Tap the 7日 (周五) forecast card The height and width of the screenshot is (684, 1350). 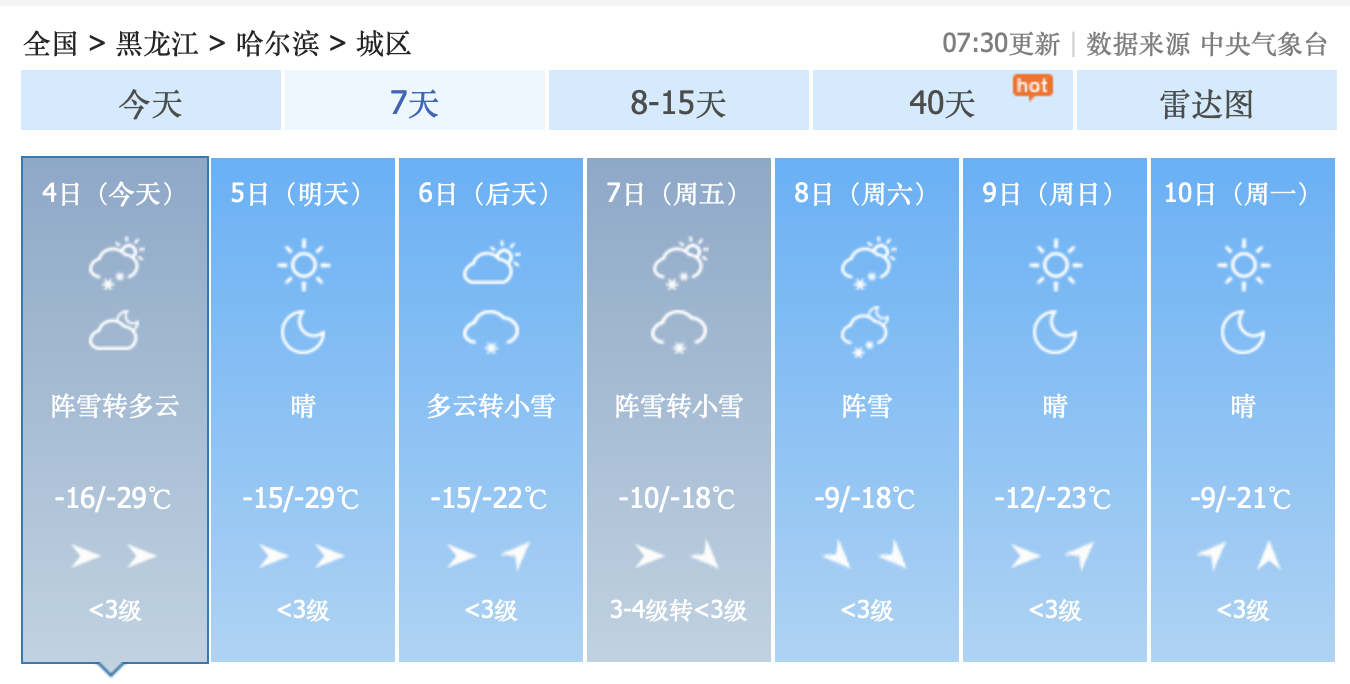[x=679, y=410]
